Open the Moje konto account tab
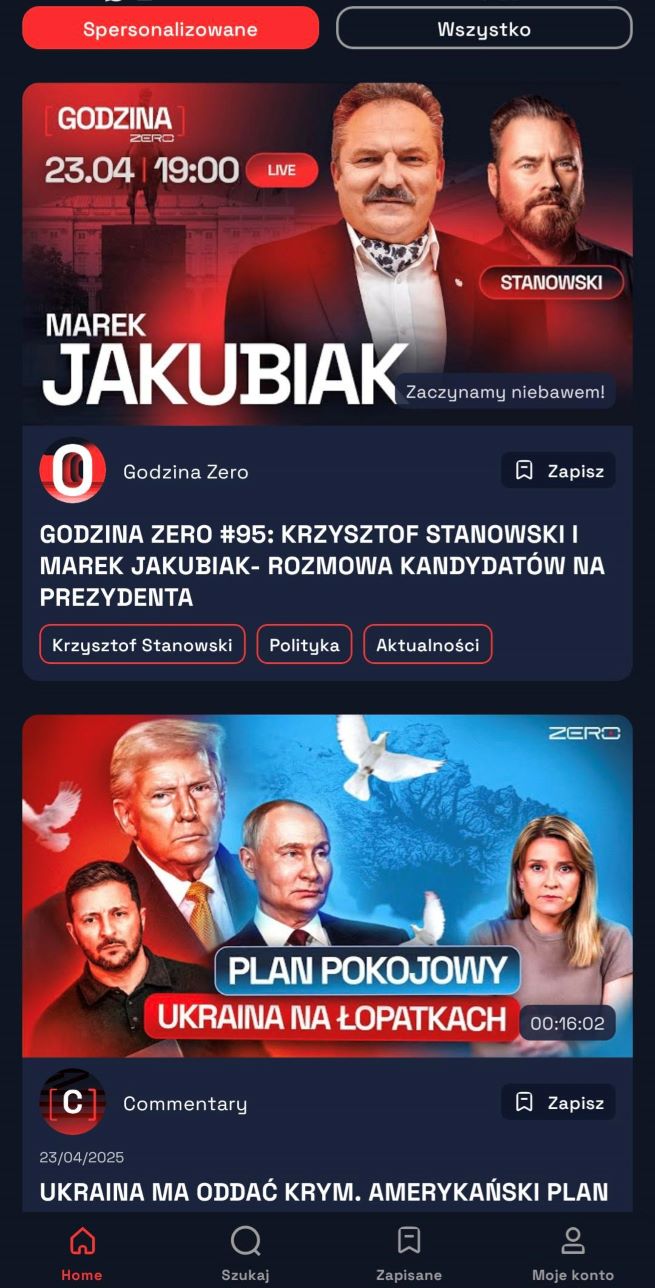 click(572, 1254)
